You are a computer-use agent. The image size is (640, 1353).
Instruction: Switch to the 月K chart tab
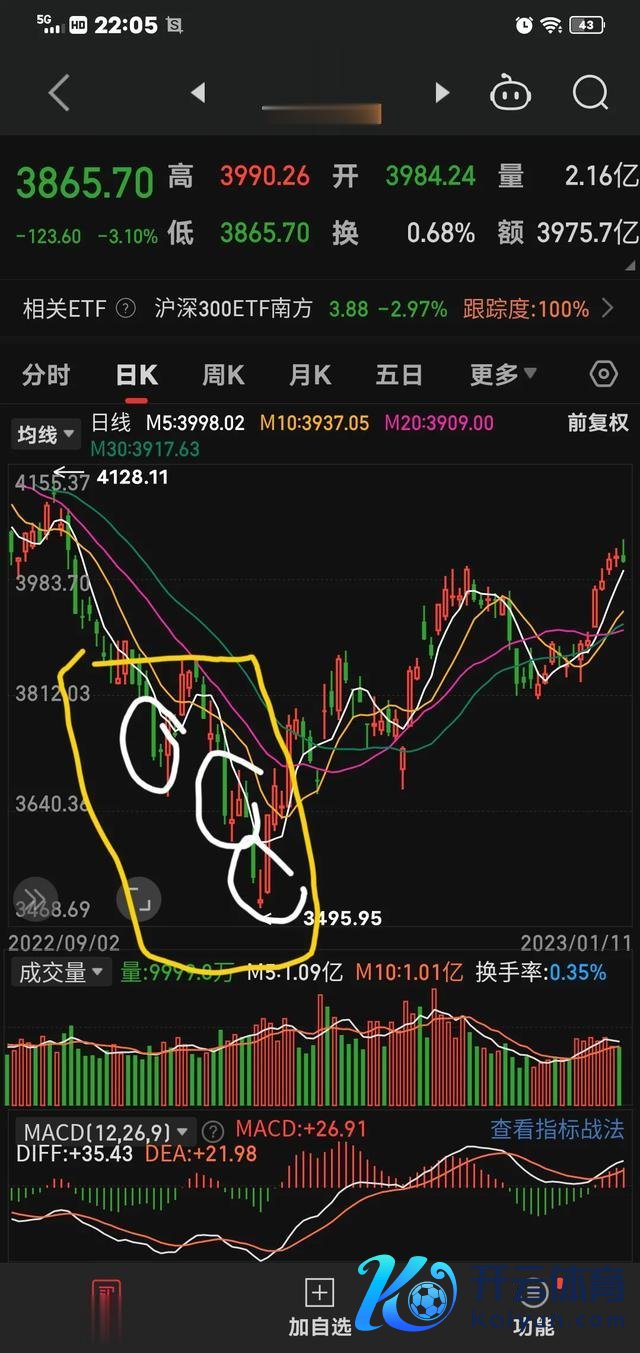[x=309, y=375]
